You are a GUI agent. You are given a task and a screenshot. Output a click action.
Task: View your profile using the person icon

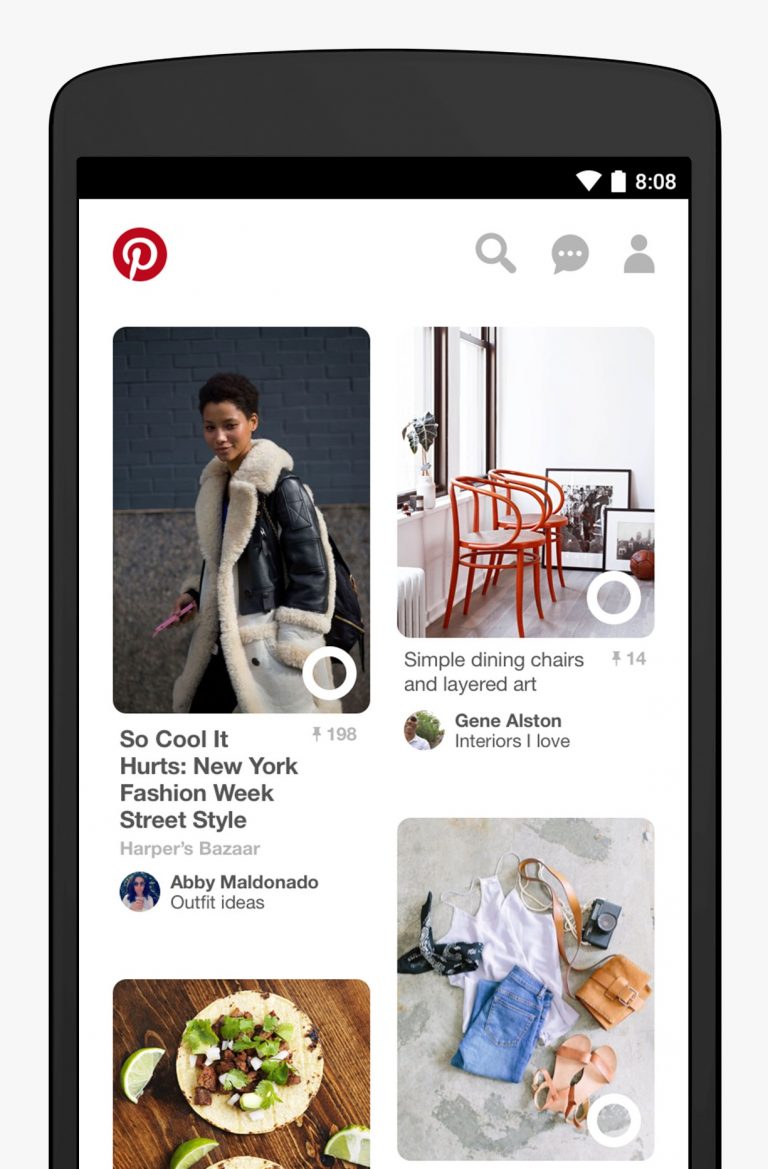coord(639,254)
